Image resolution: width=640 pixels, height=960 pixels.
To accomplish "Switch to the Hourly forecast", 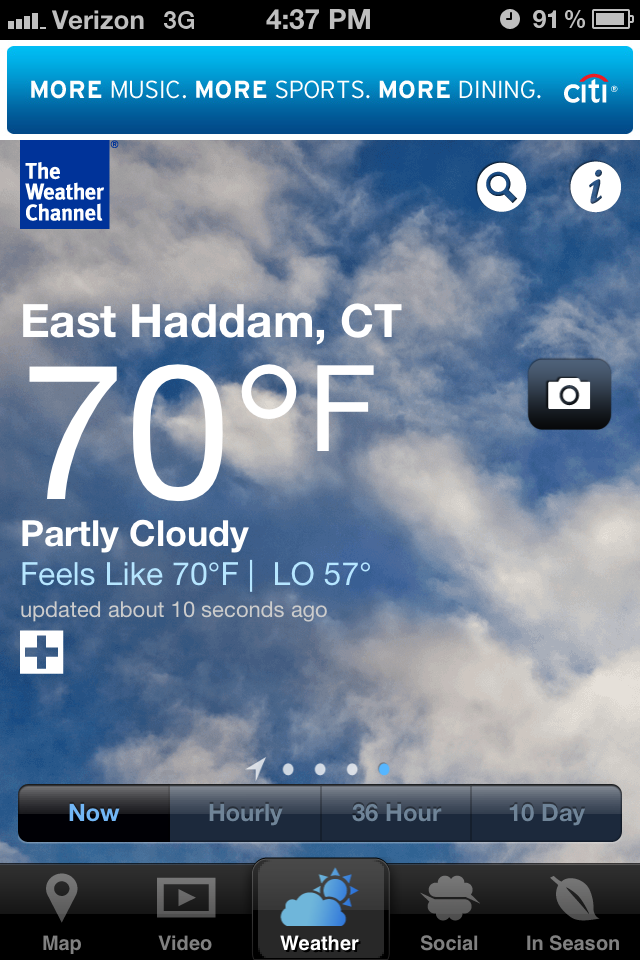I will 245,813.
